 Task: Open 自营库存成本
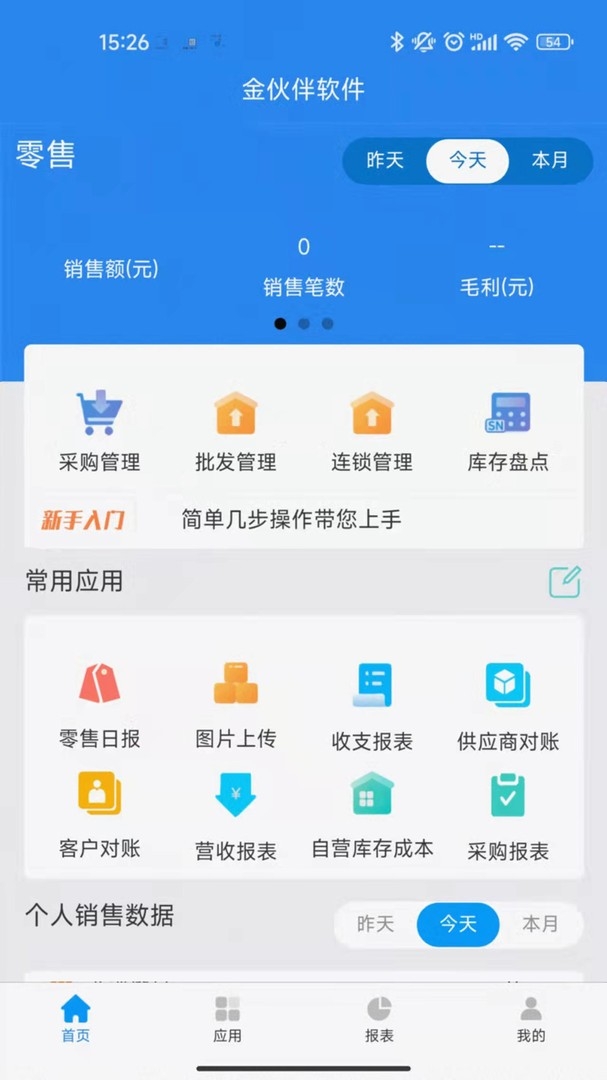click(372, 816)
